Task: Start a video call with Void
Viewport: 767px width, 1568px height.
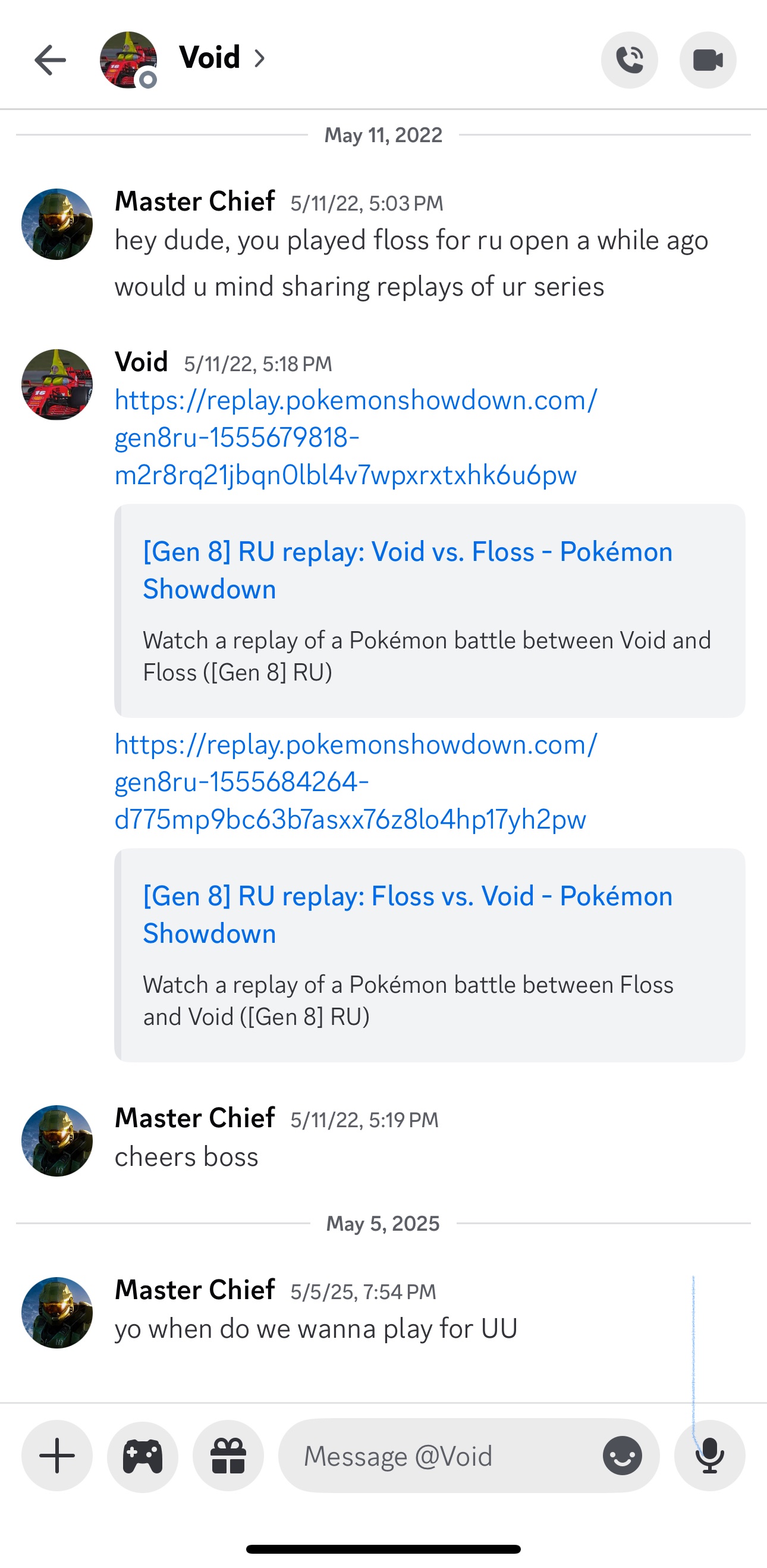Action: pos(708,59)
